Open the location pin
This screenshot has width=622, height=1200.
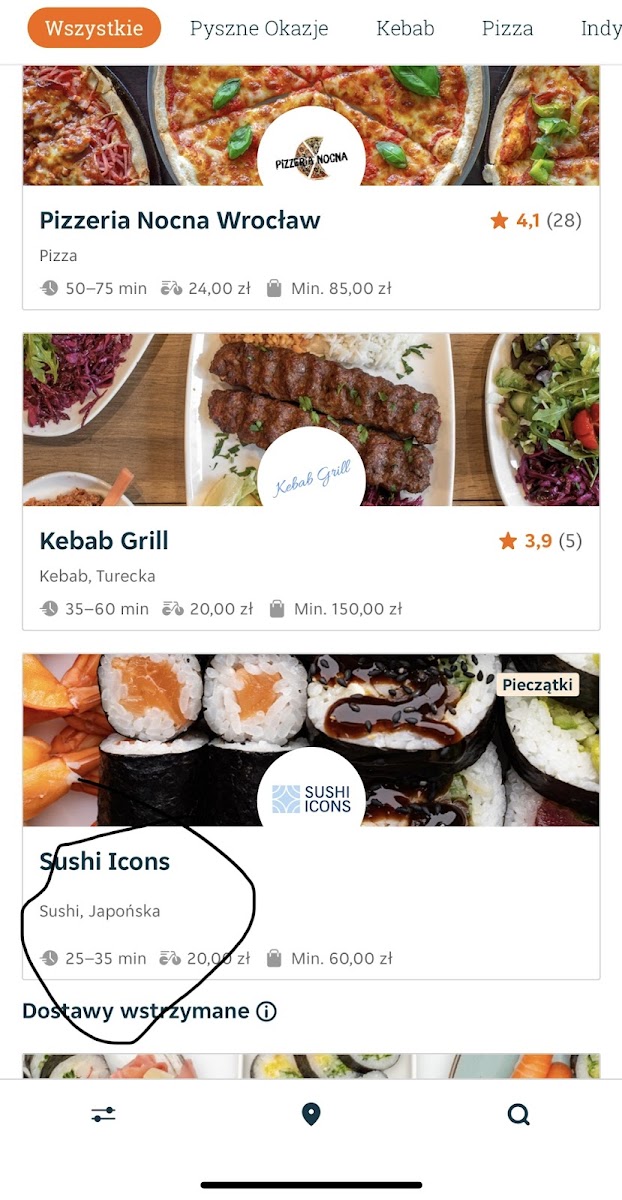[311, 1114]
